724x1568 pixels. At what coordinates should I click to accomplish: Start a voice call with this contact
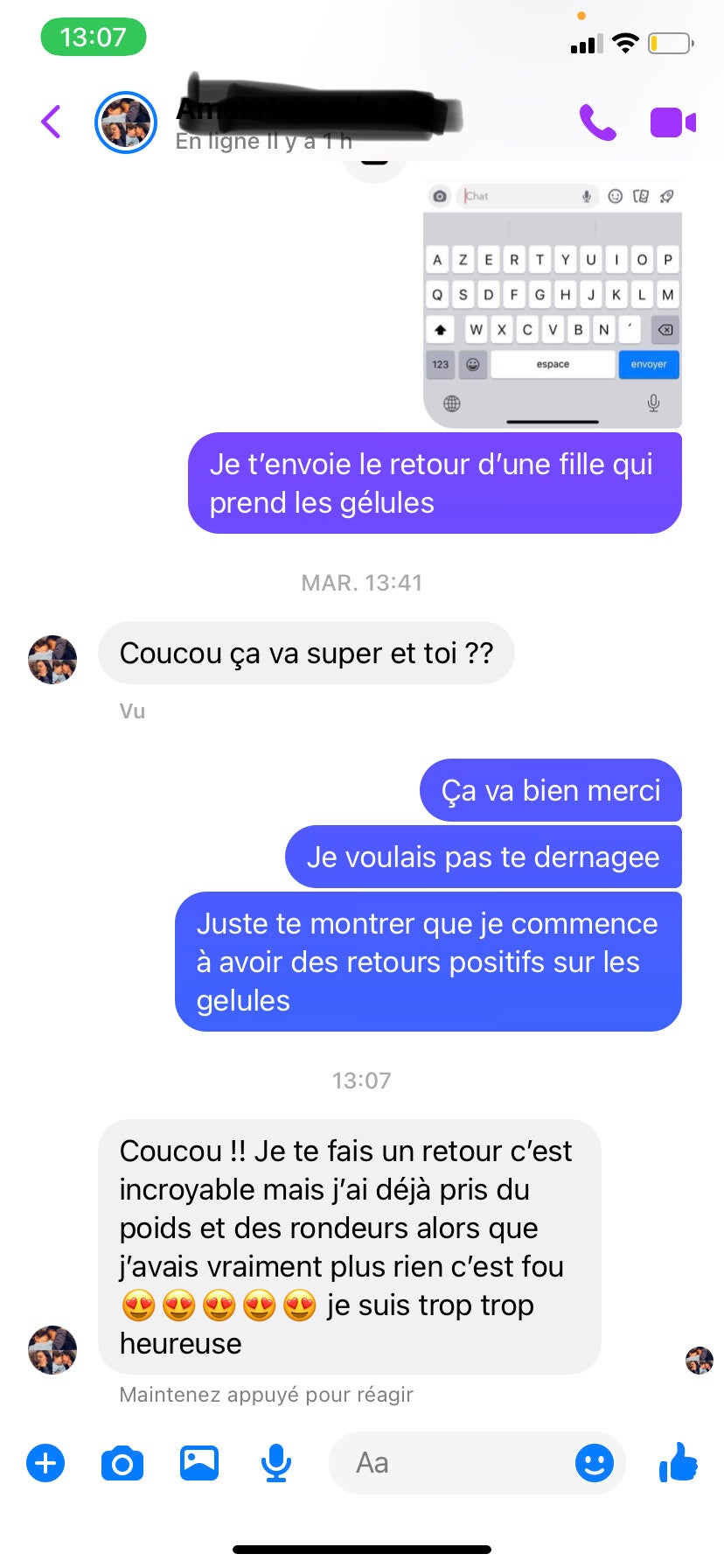click(x=598, y=122)
